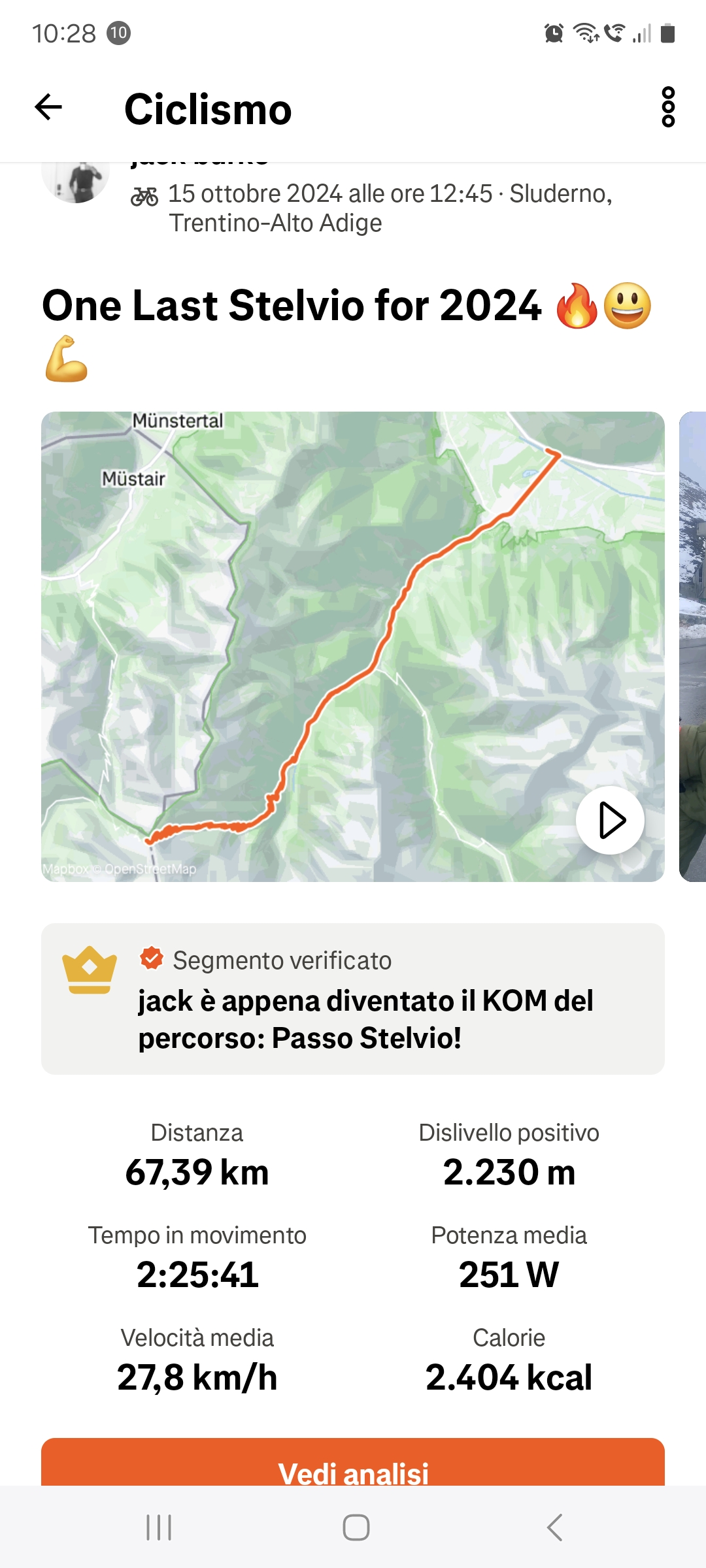Open the activity photo beside the map

693,647
